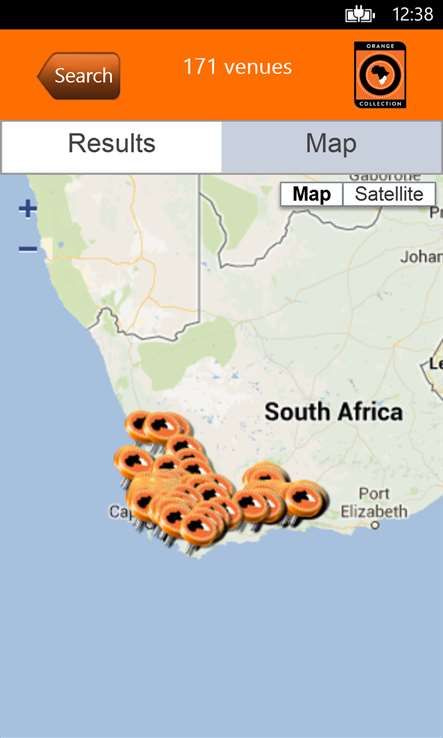Switch map view to Satellite

[x=389, y=194]
